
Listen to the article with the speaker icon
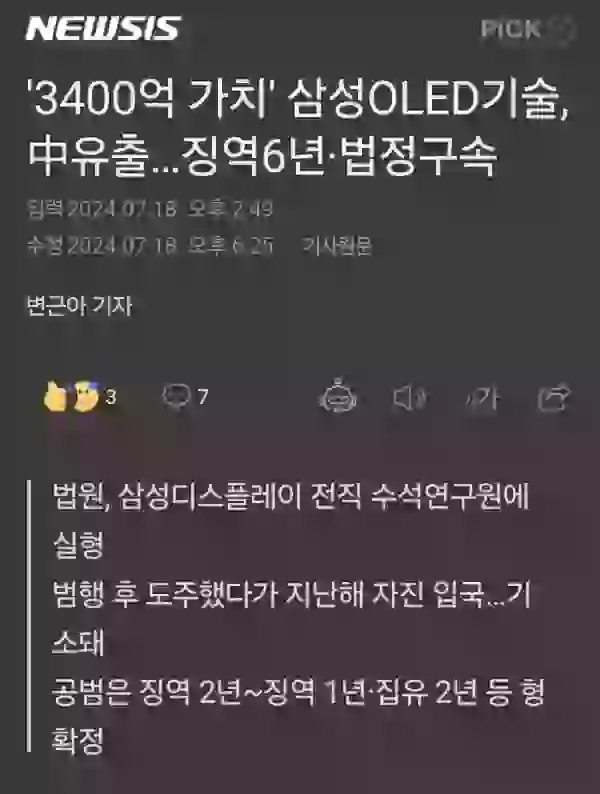[x=407, y=397]
